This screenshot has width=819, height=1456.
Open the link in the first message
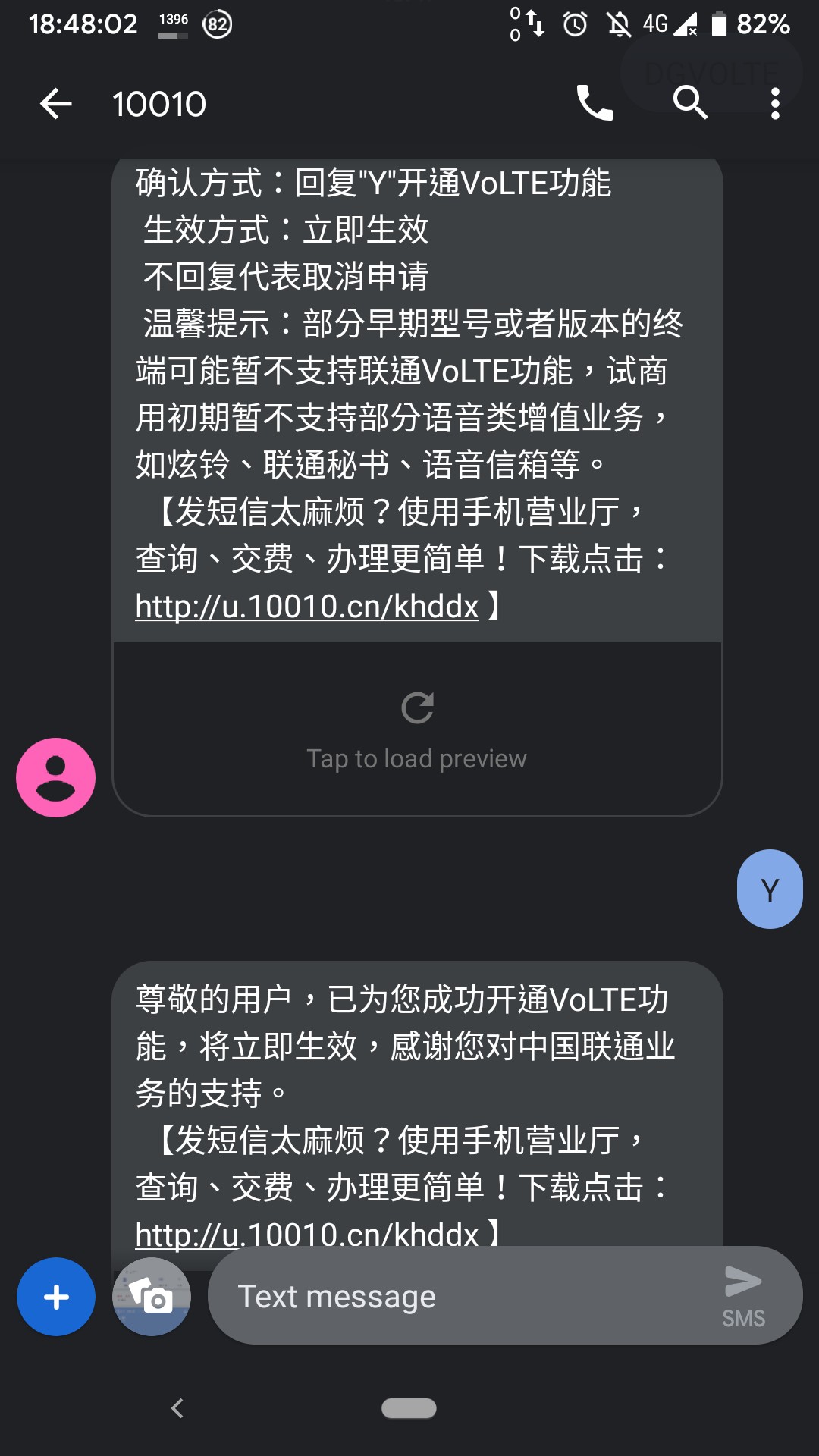(306, 607)
